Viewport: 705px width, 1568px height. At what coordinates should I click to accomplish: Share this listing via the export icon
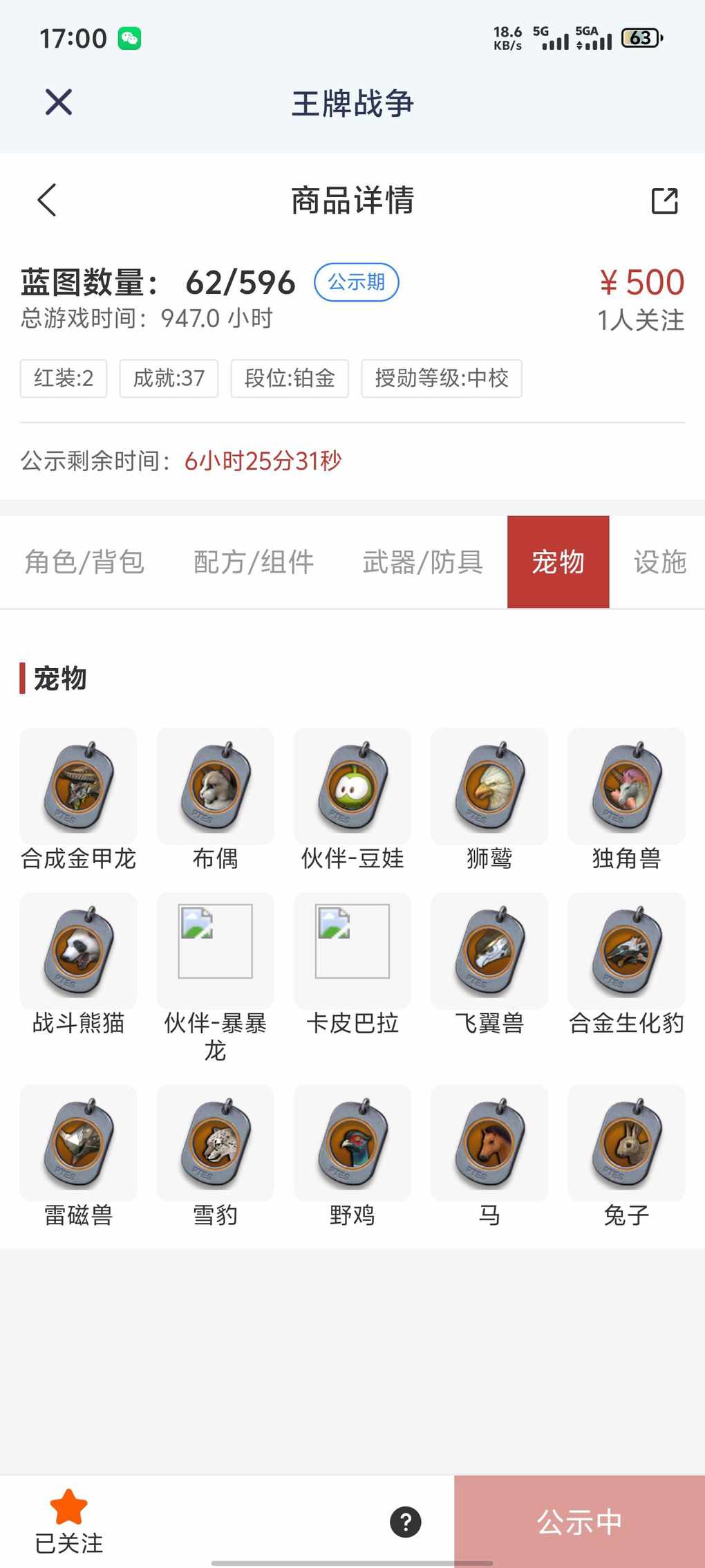pyautogui.click(x=664, y=201)
